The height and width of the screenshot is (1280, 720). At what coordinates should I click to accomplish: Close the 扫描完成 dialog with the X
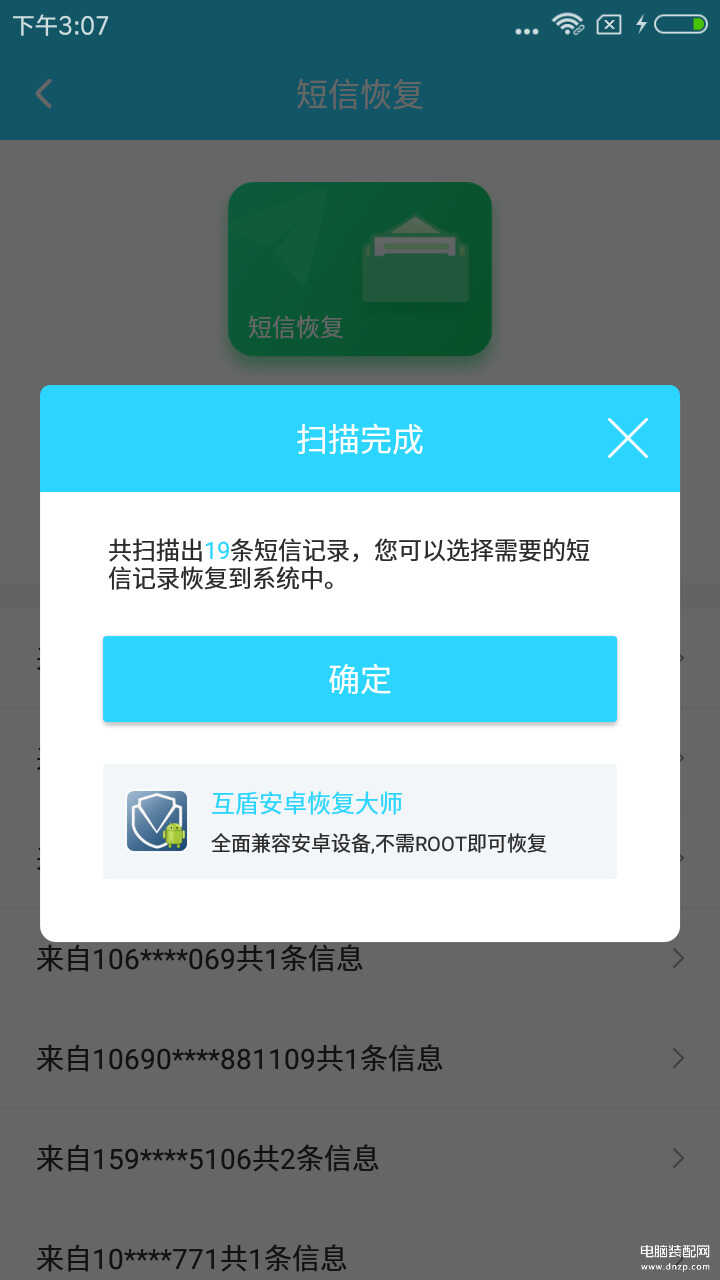point(628,438)
